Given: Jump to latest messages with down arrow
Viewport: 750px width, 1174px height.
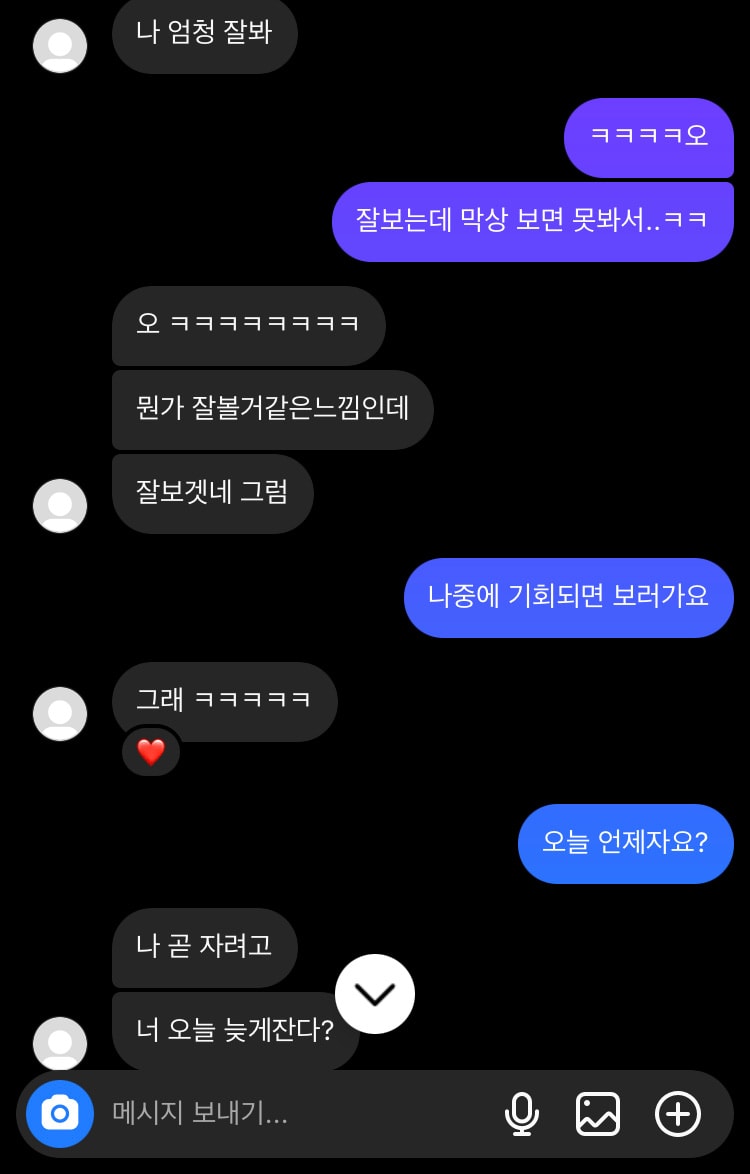Looking at the screenshot, I should 375,994.
